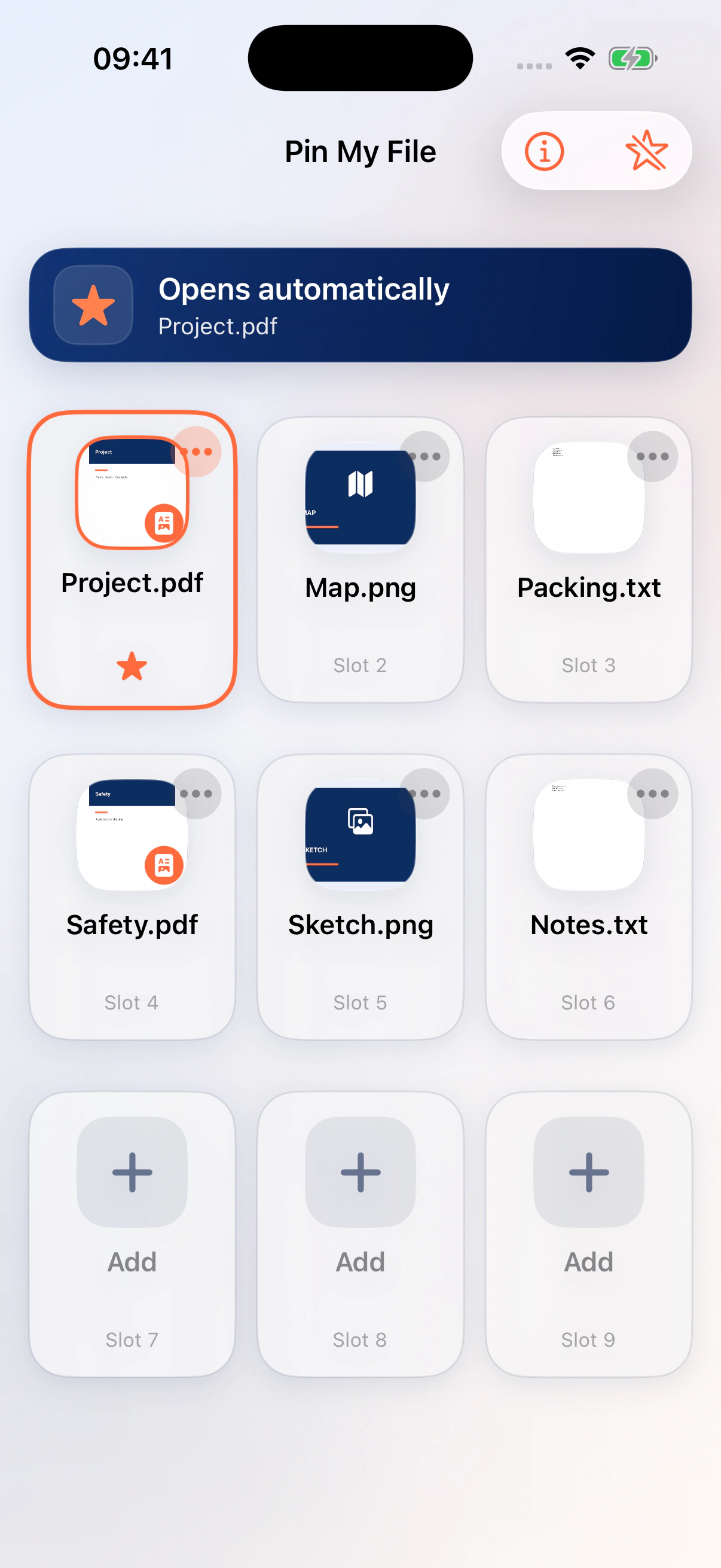721x1568 pixels.
Task: Add a file to Slot 7
Action: [x=132, y=1234]
